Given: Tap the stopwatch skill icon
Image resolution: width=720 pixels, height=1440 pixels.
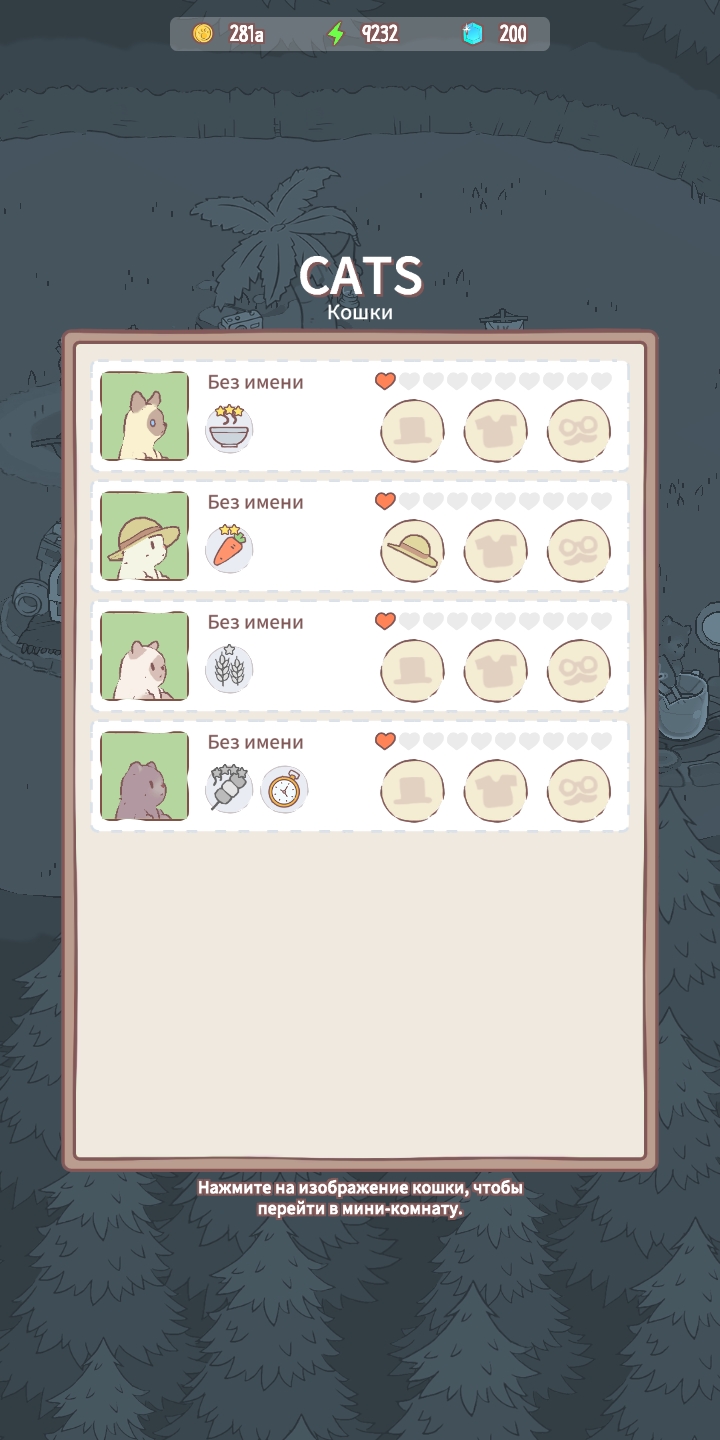Looking at the screenshot, I should [x=285, y=789].
